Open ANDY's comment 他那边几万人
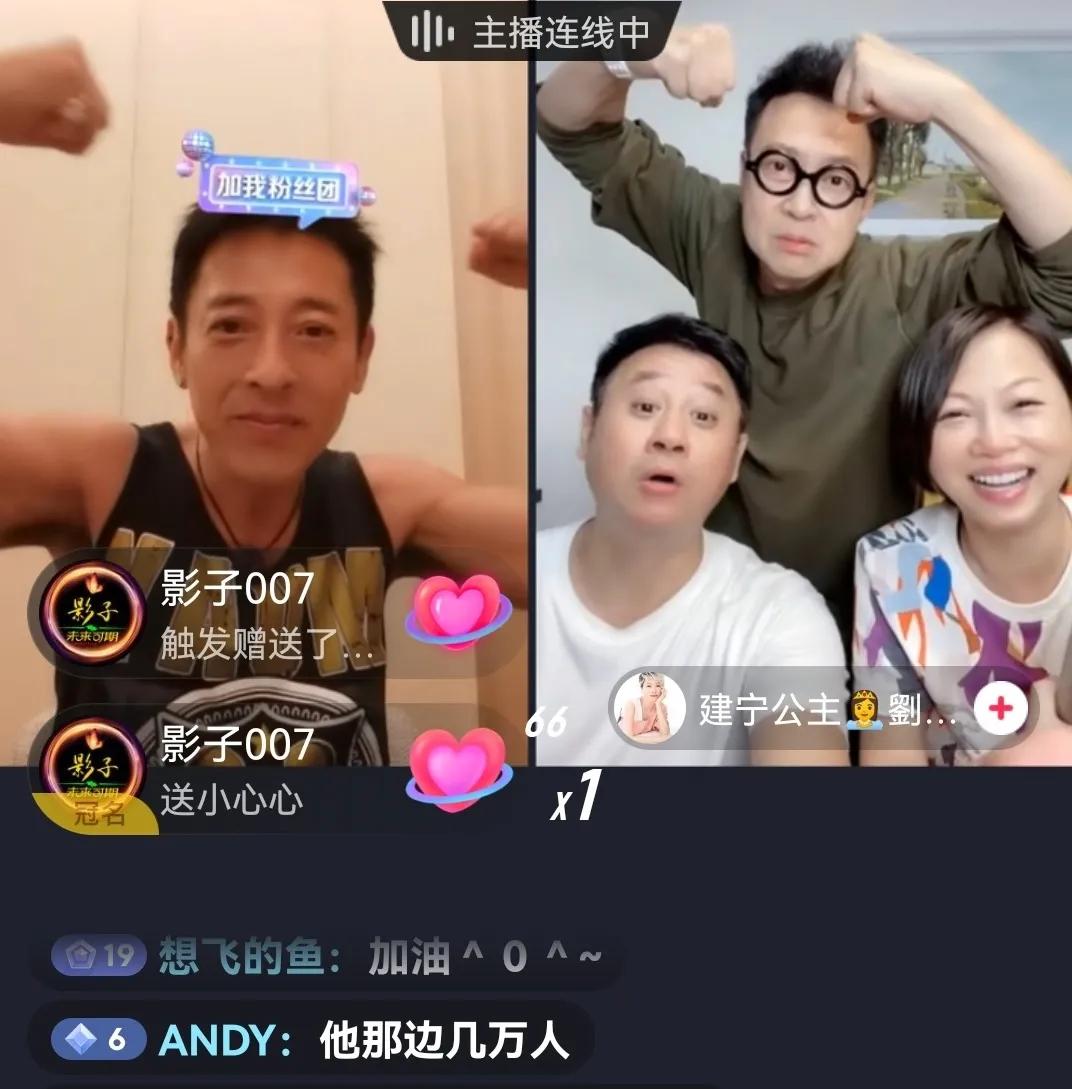 pos(310,1041)
